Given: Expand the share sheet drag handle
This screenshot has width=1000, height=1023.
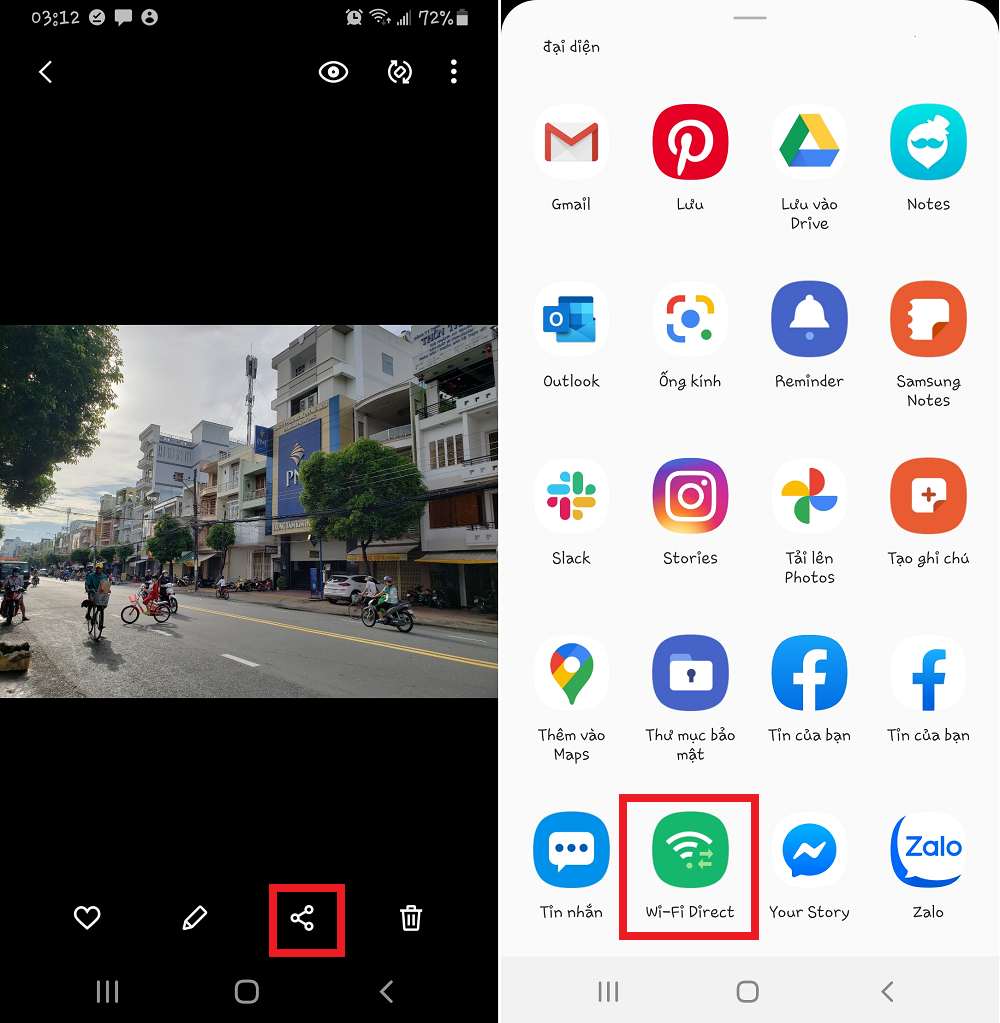Looking at the screenshot, I should click(749, 17).
